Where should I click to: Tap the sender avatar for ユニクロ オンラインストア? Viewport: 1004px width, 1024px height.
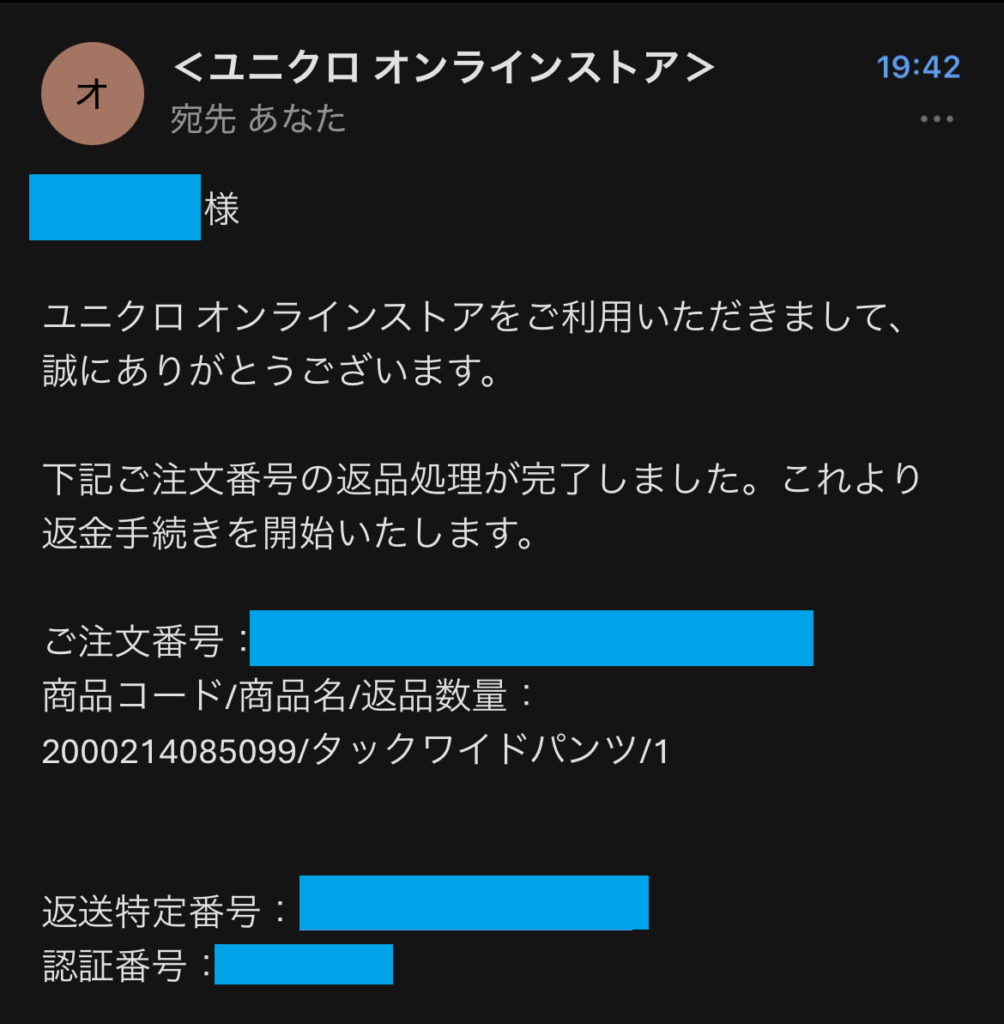tap(92, 94)
